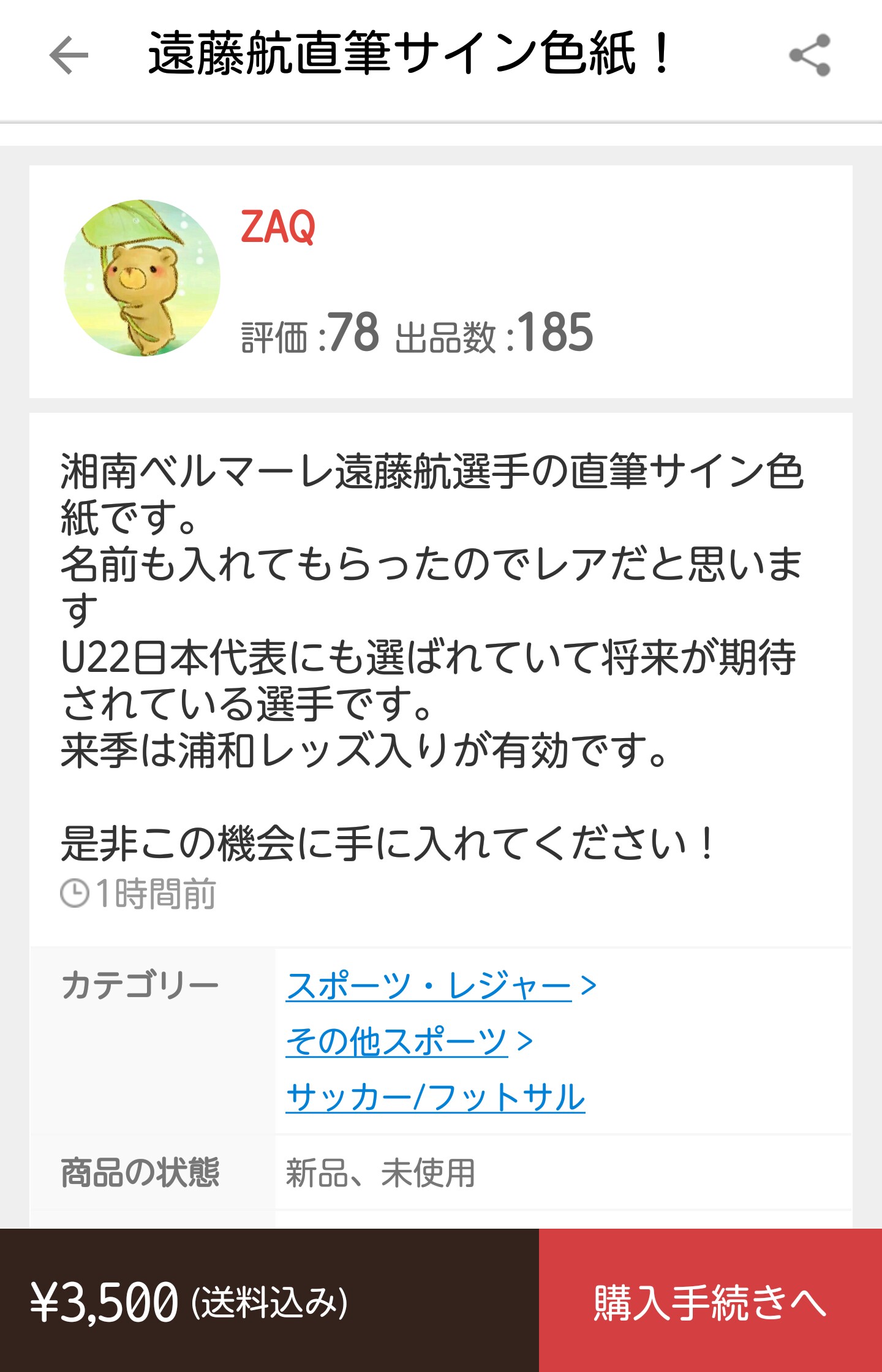Tap 購入手続きへ to proceed to purchase
Viewport: 882px width, 1372px height.
click(x=710, y=1301)
